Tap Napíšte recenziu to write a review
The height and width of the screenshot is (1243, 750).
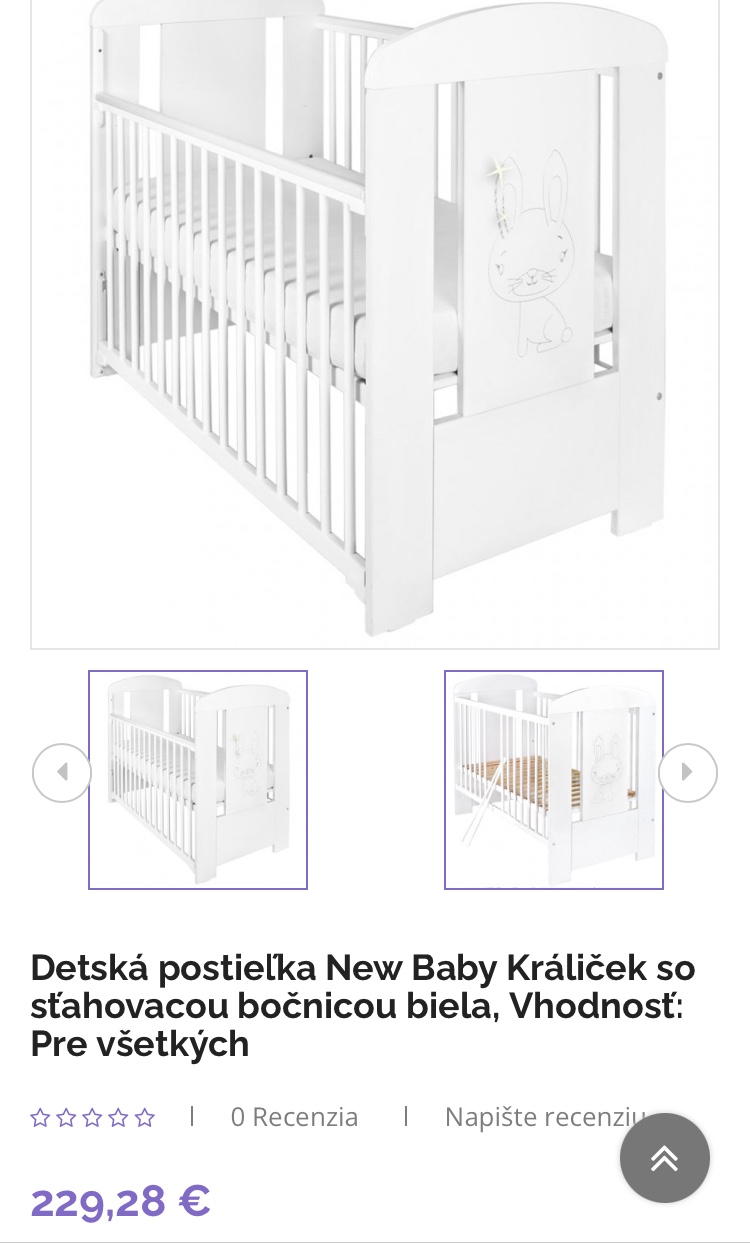pyautogui.click(x=530, y=1117)
